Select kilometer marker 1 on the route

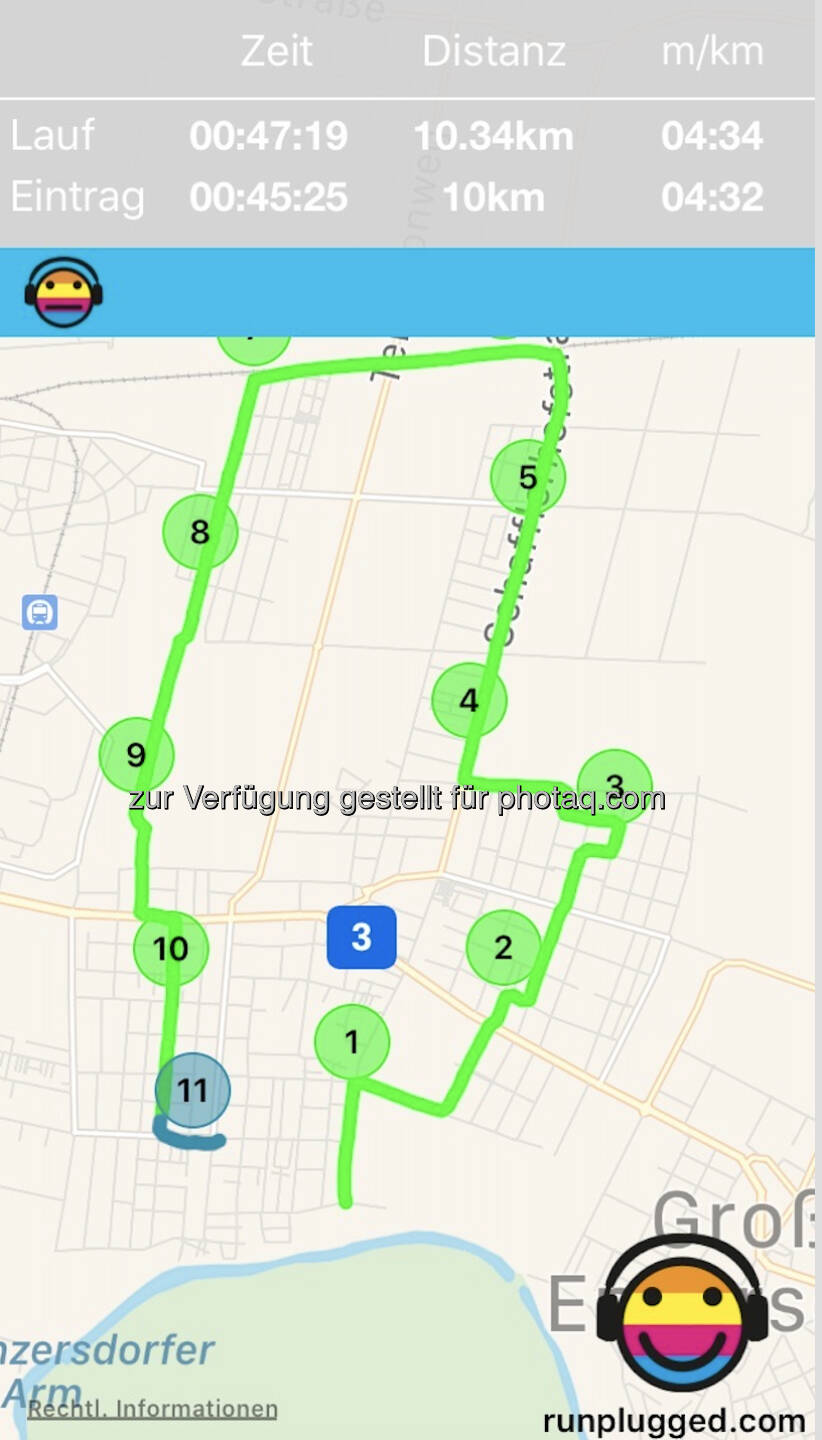(x=352, y=1042)
